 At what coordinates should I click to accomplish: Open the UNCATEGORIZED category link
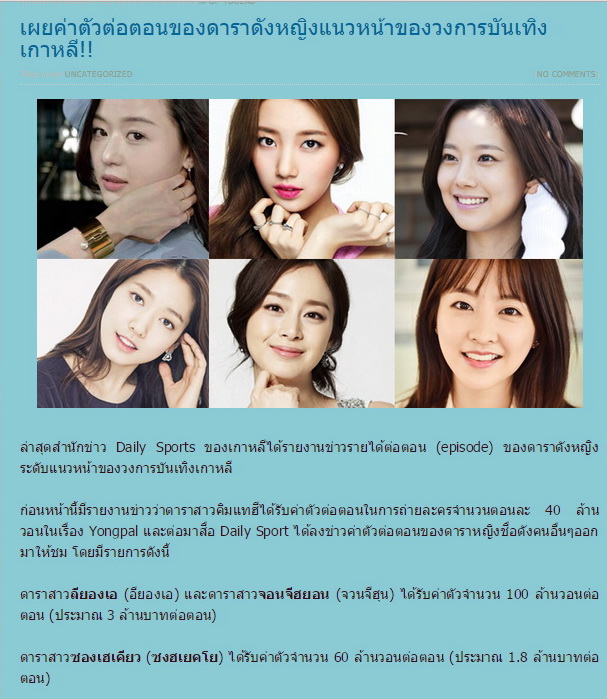coord(98,74)
